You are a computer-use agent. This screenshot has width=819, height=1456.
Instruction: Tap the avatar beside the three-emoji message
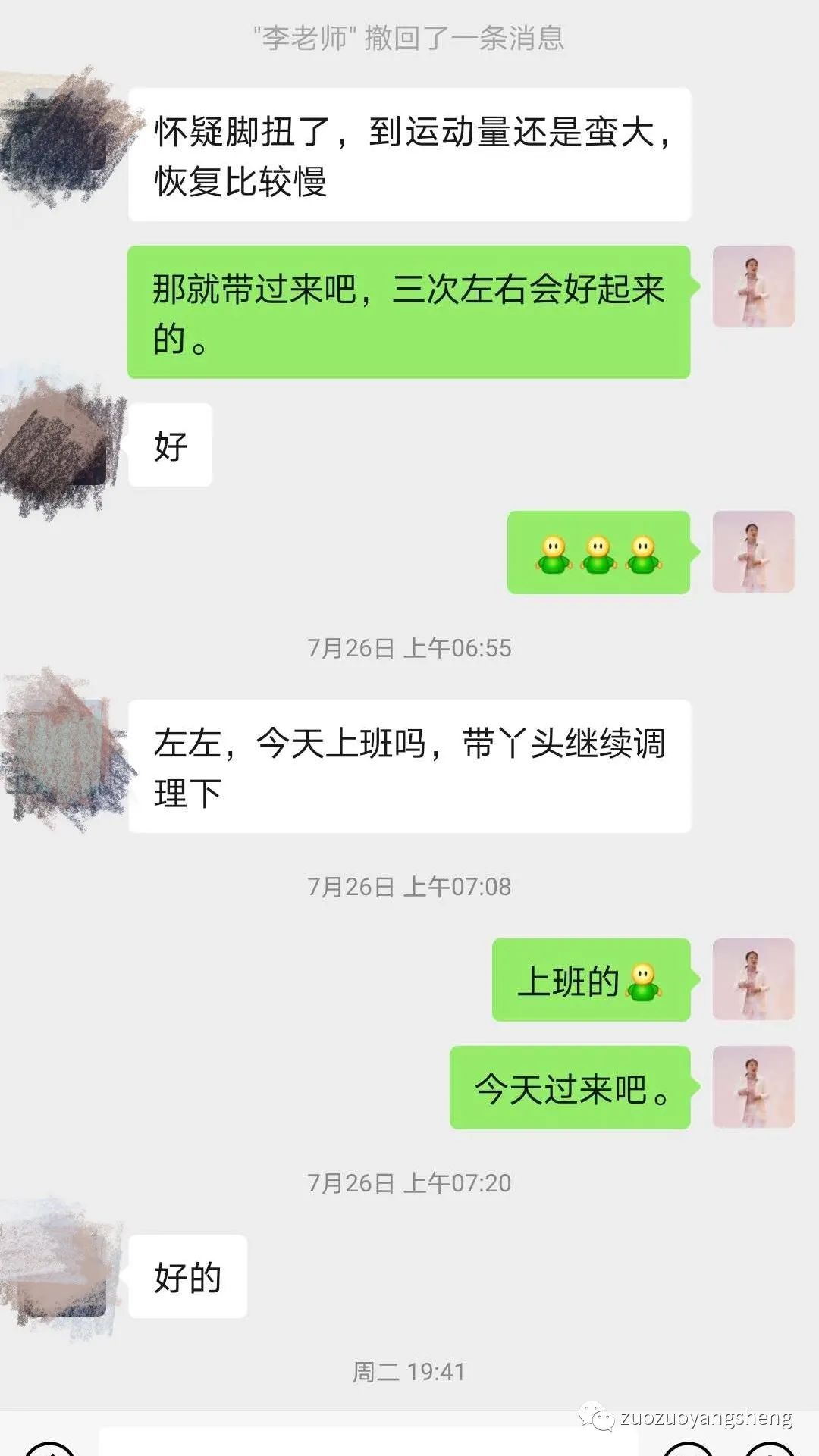[752, 553]
